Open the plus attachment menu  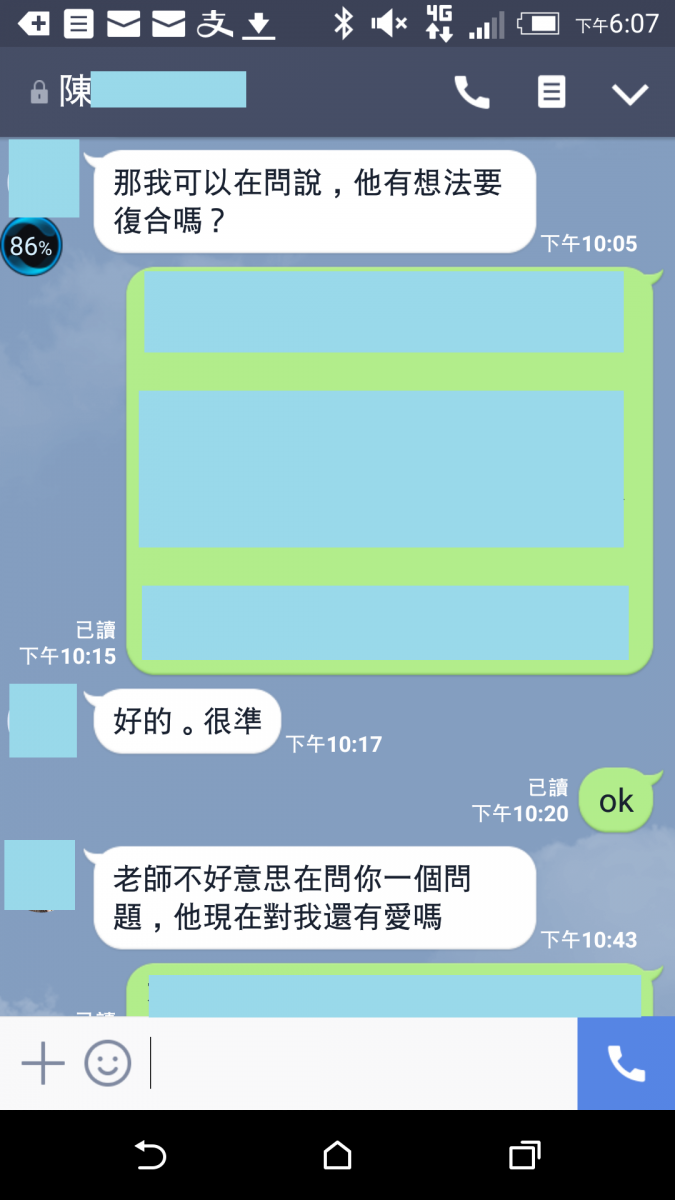(x=43, y=1063)
